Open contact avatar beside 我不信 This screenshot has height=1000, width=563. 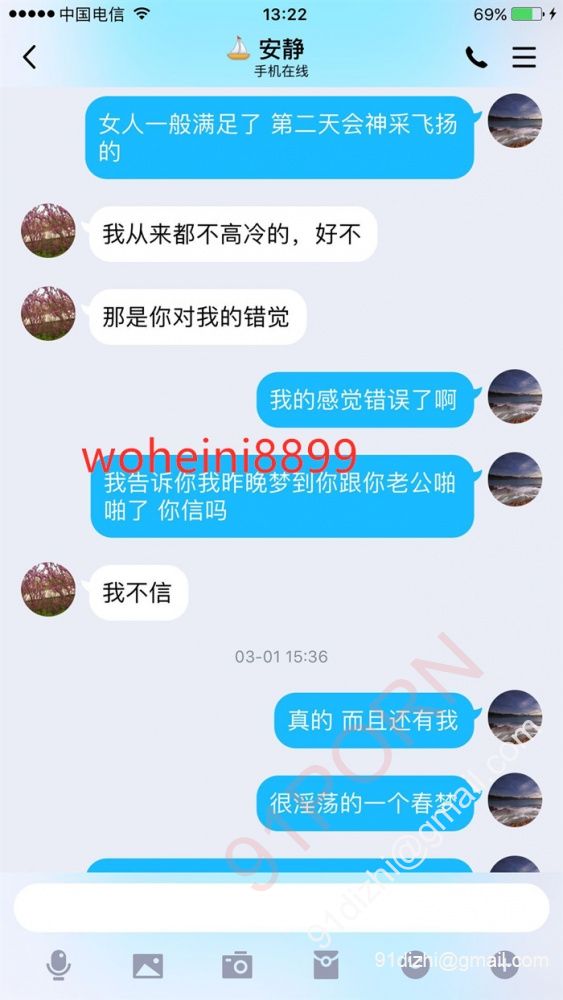pyautogui.click(x=48, y=589)
